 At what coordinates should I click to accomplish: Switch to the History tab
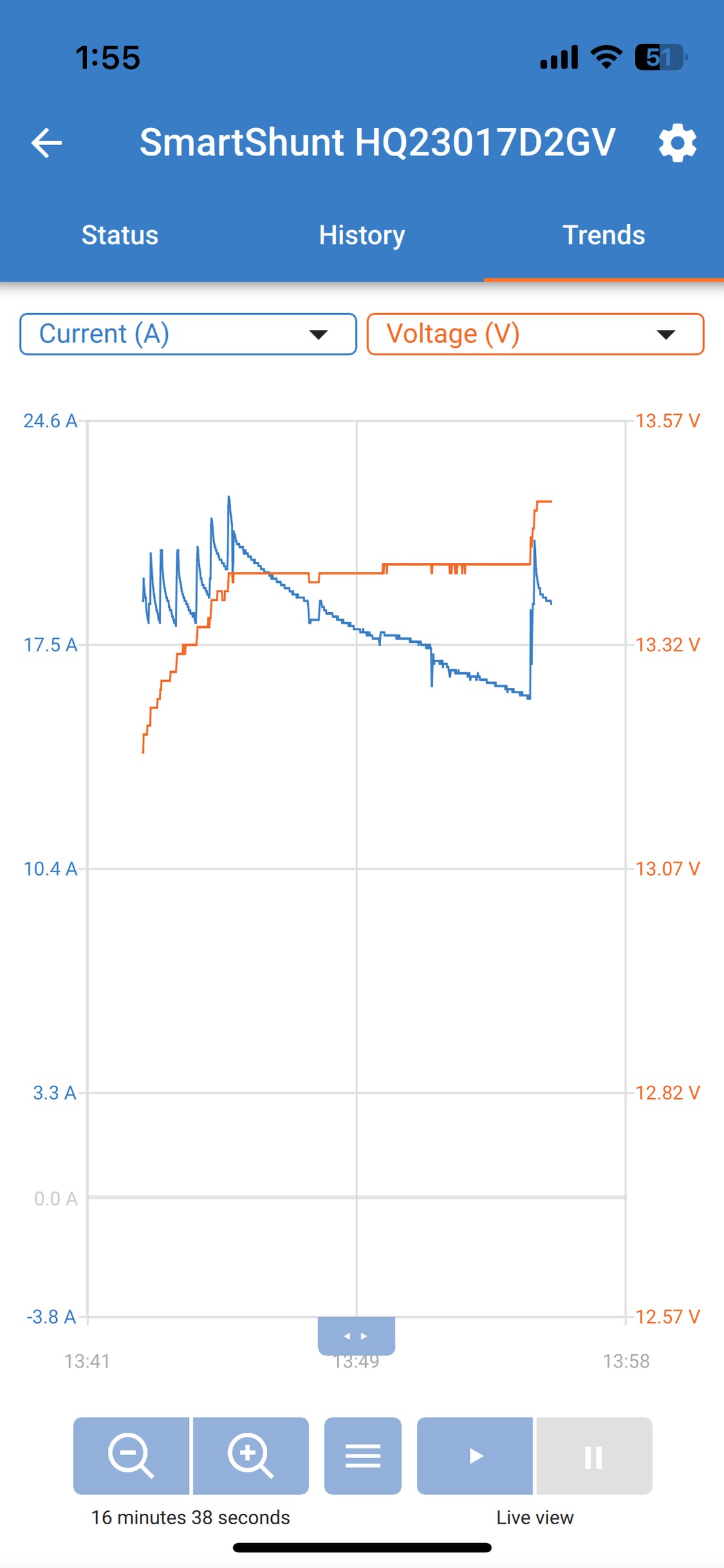[x=362, y=235]
